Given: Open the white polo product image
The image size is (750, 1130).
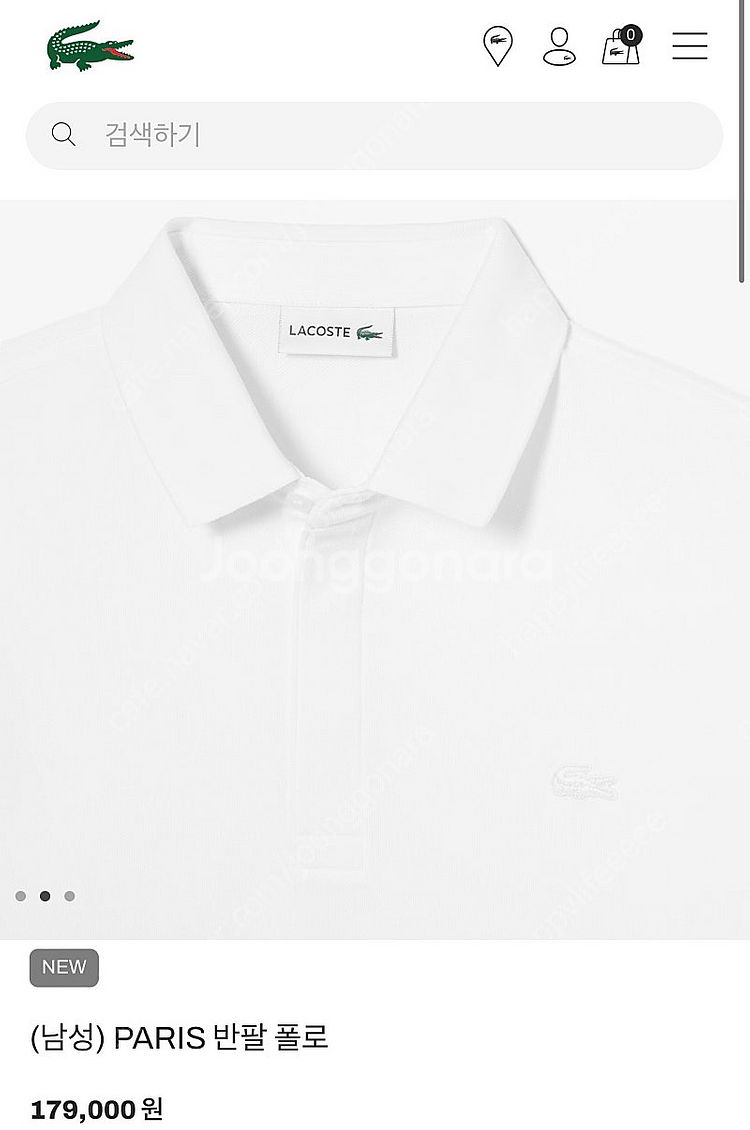Looking at the screenshot, I should [375, 560].
